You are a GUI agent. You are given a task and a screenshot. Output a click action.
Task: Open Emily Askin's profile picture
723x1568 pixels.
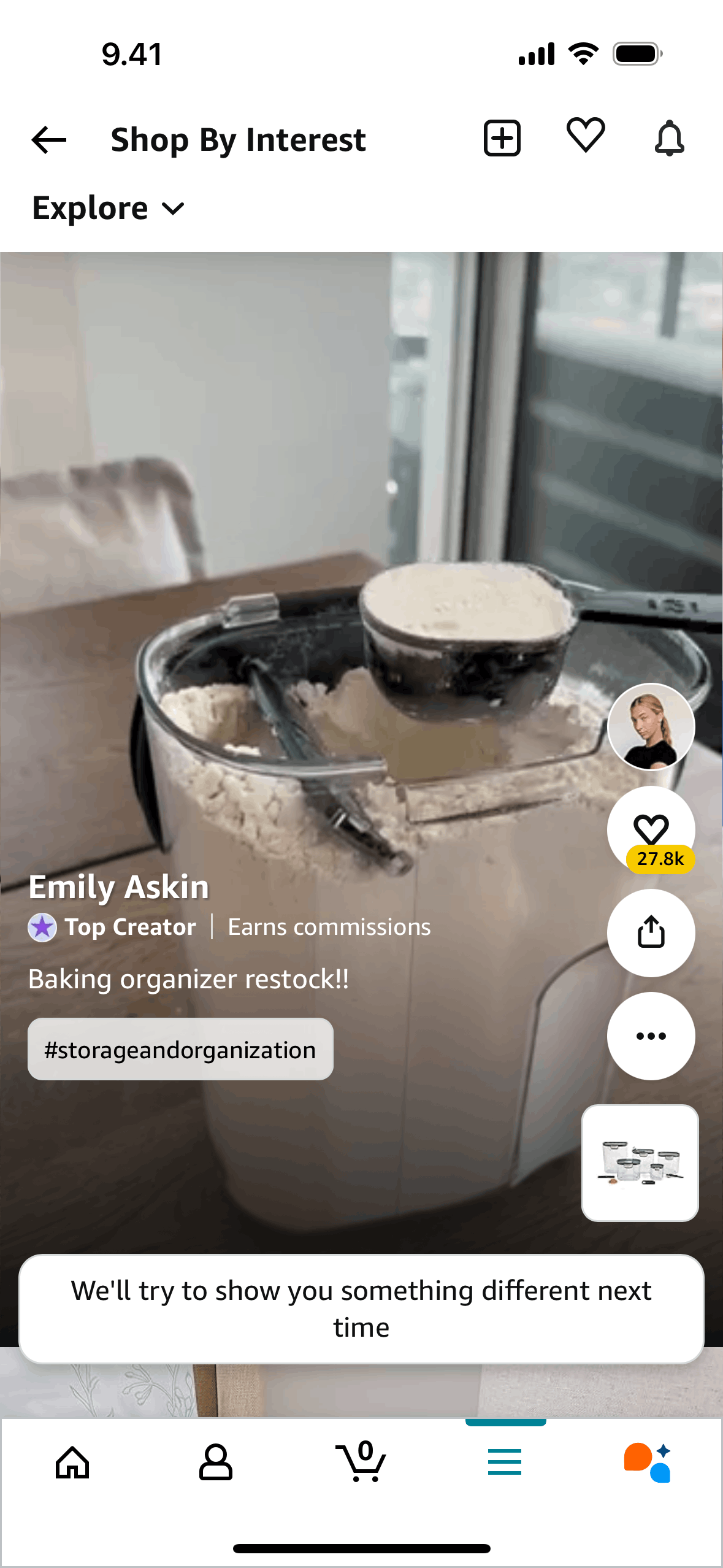pos(651,727)
